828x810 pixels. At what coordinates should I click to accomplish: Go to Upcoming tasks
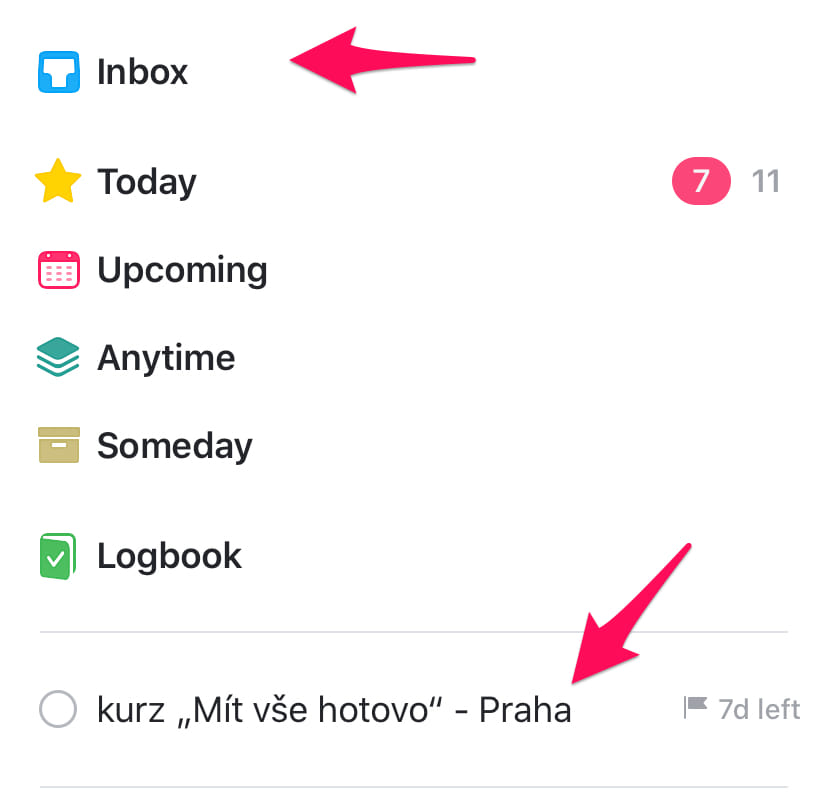coord(181,270)
